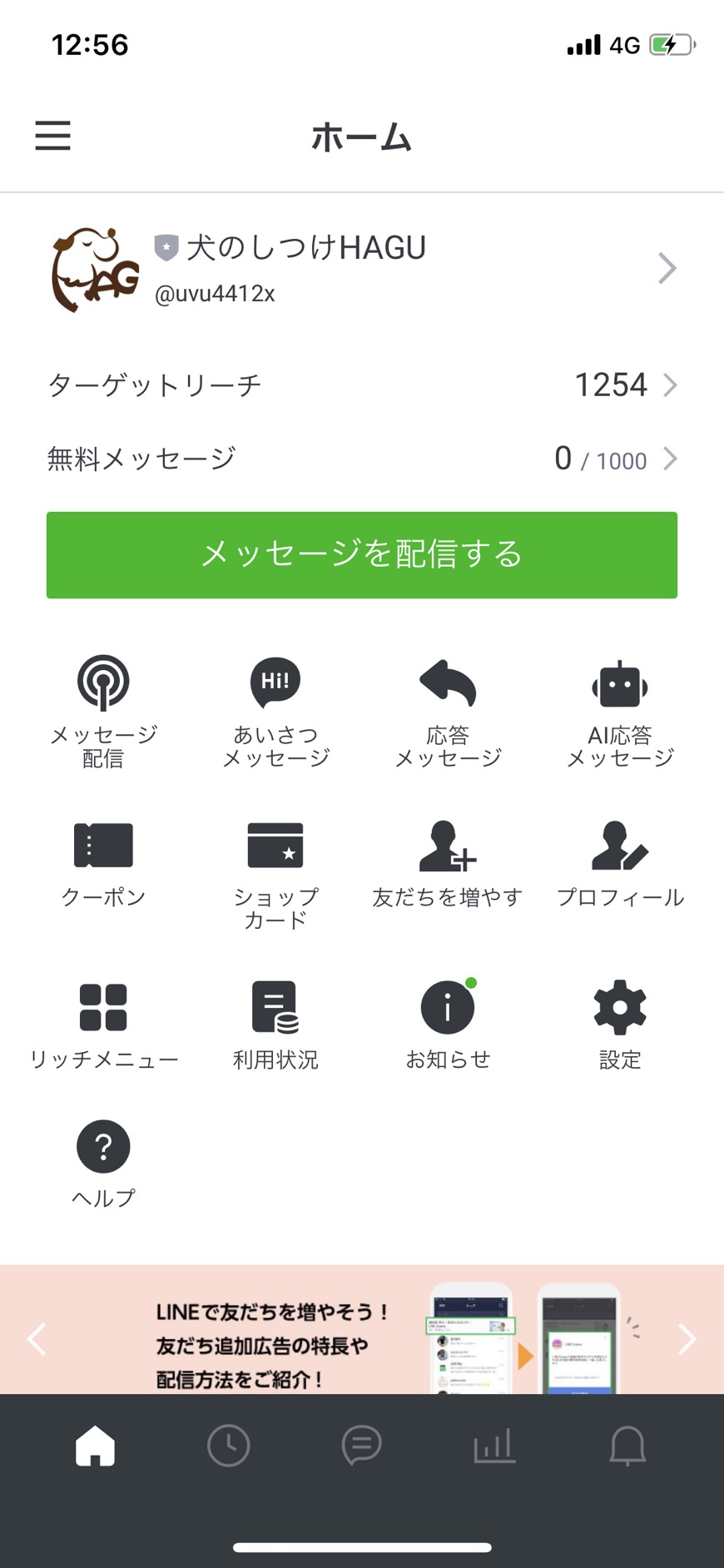Open リッチメニュー

(103, 1025)
